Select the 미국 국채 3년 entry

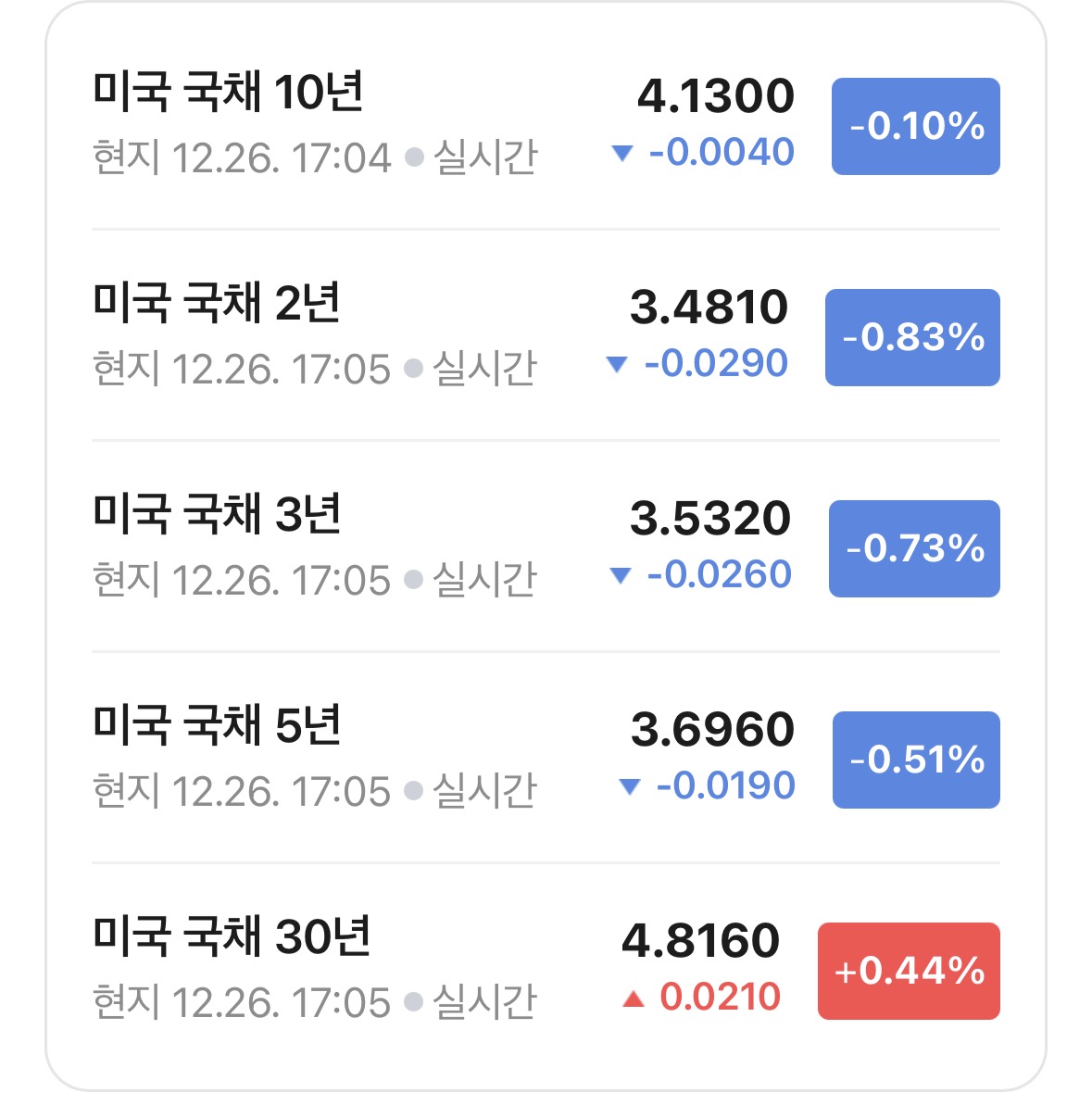(x=546, y=546)
